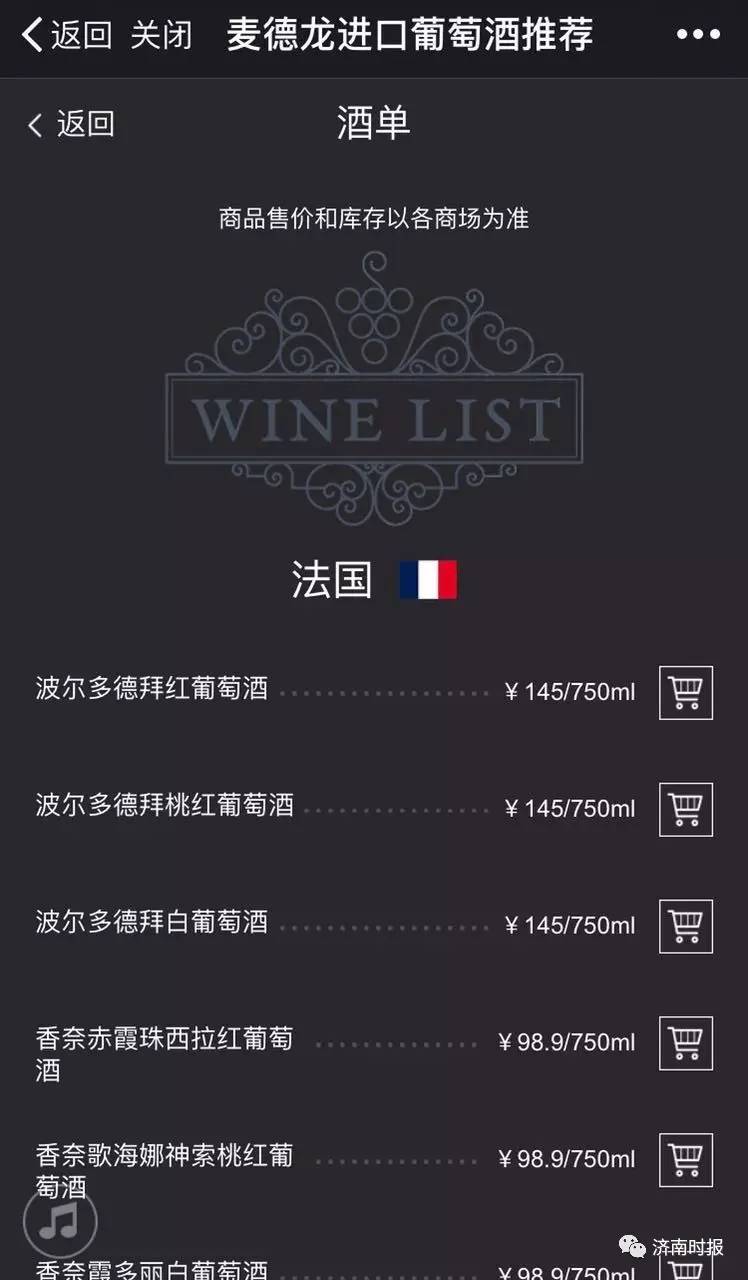This screenshot has height=1280, width=748.
Task: Add 香奈赤霞珠西拉红葡萄酒 to the cart
Action: click(x=685, y=1043)
